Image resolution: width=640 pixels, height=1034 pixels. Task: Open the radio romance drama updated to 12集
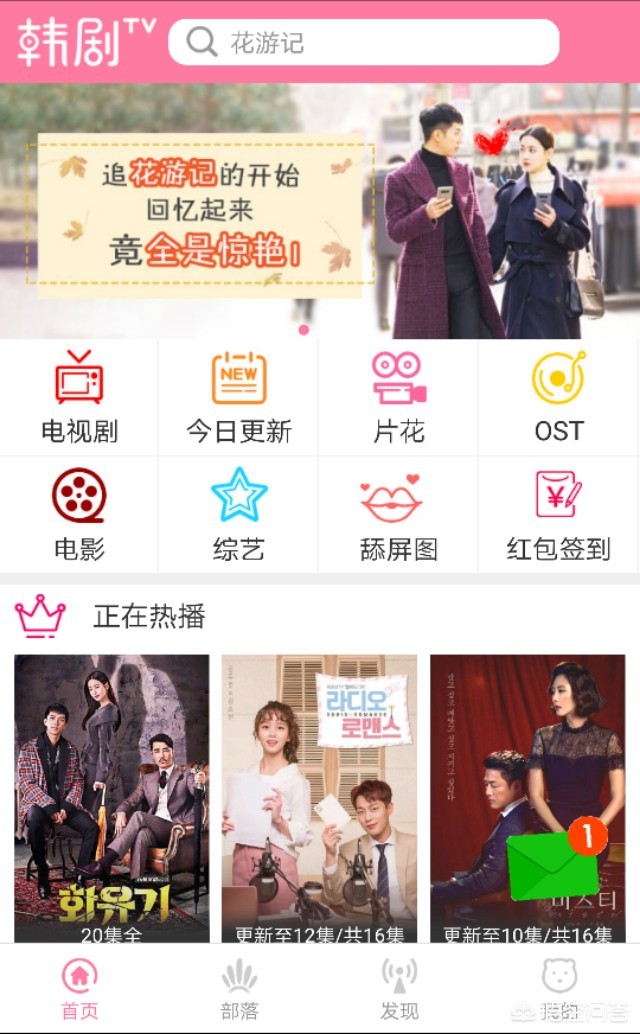(319, 790)
